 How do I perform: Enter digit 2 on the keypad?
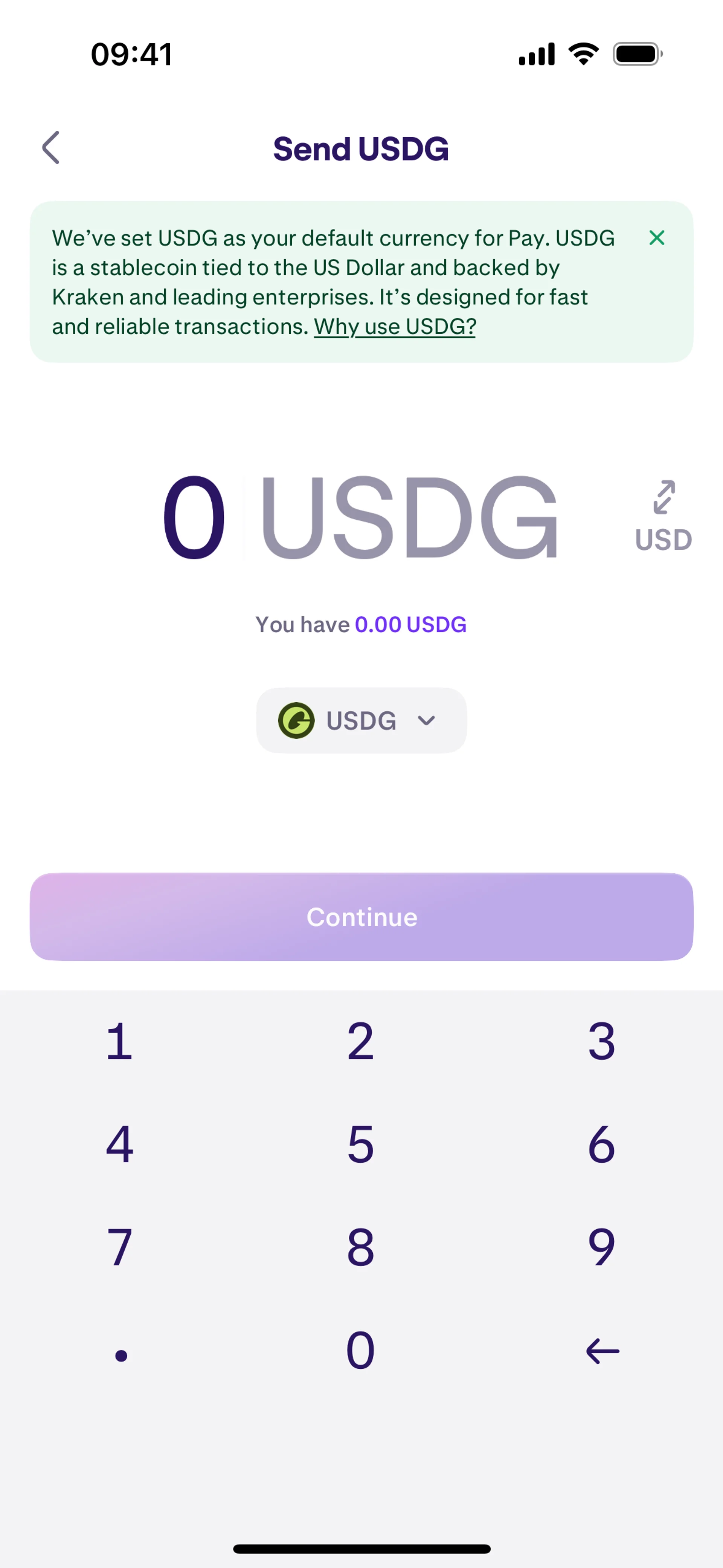click(360, 1041)
